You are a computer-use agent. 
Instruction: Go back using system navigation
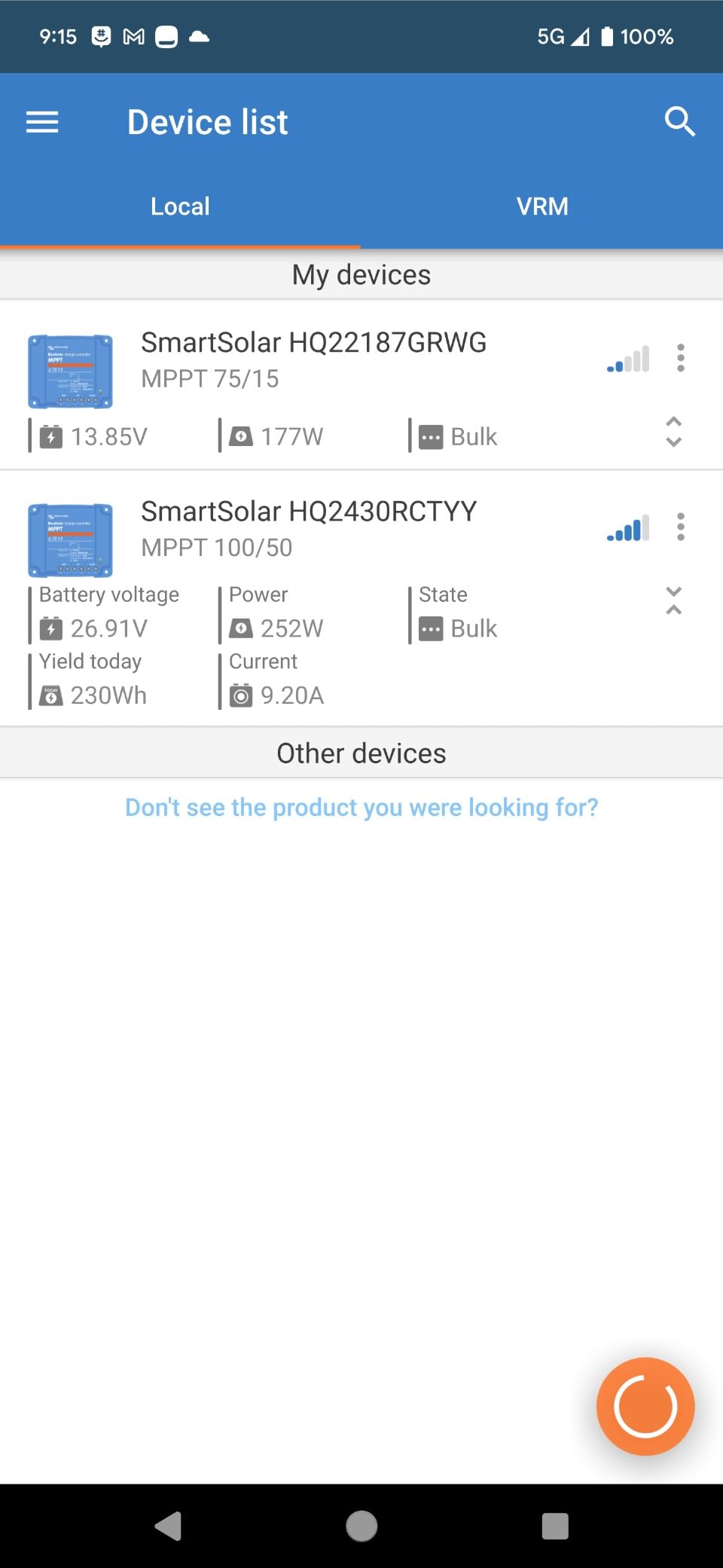click(x=169, y=1526)
